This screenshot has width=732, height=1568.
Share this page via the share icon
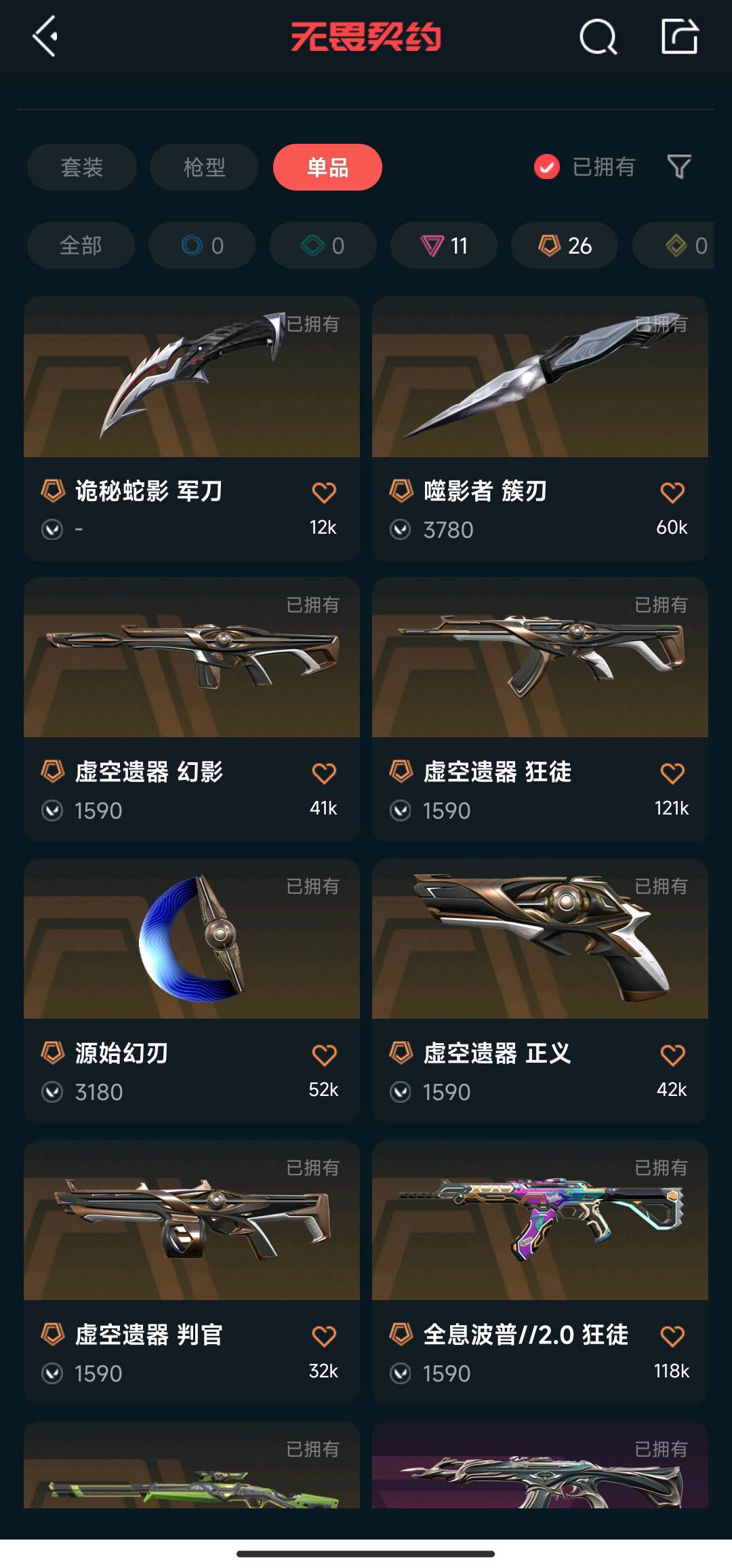pyautogui.click(x=679, y=37)
